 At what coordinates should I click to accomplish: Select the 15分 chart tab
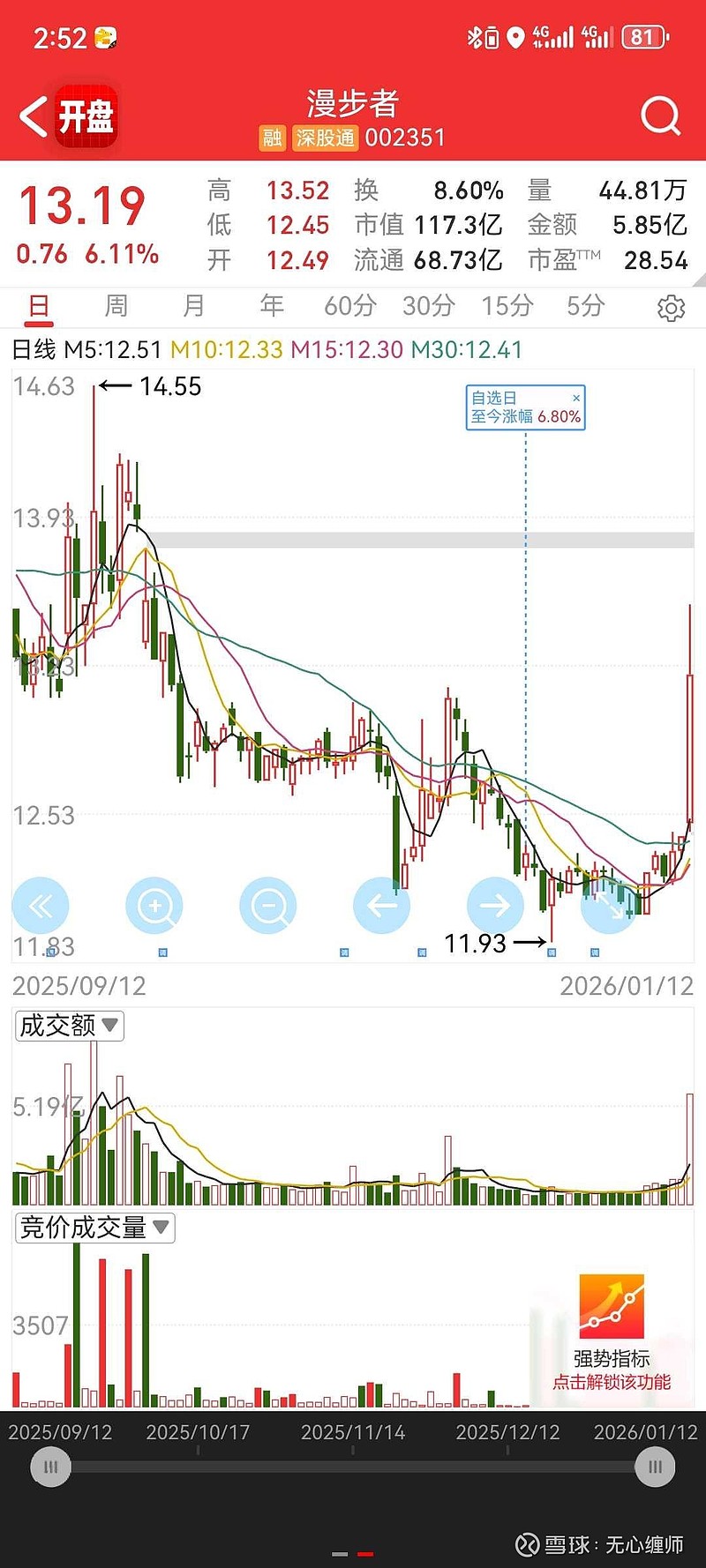pyautogui.click(x=507, y=306)
